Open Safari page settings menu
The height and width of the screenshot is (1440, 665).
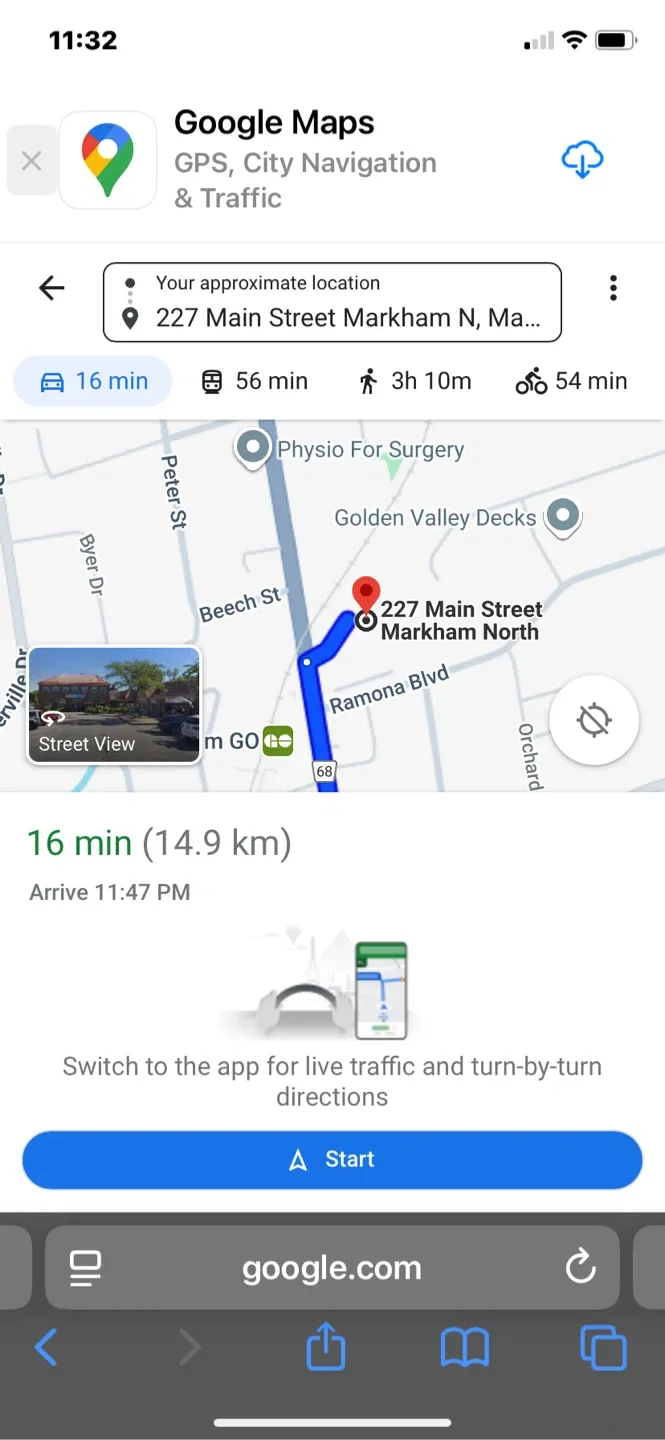pos(86,1269)
